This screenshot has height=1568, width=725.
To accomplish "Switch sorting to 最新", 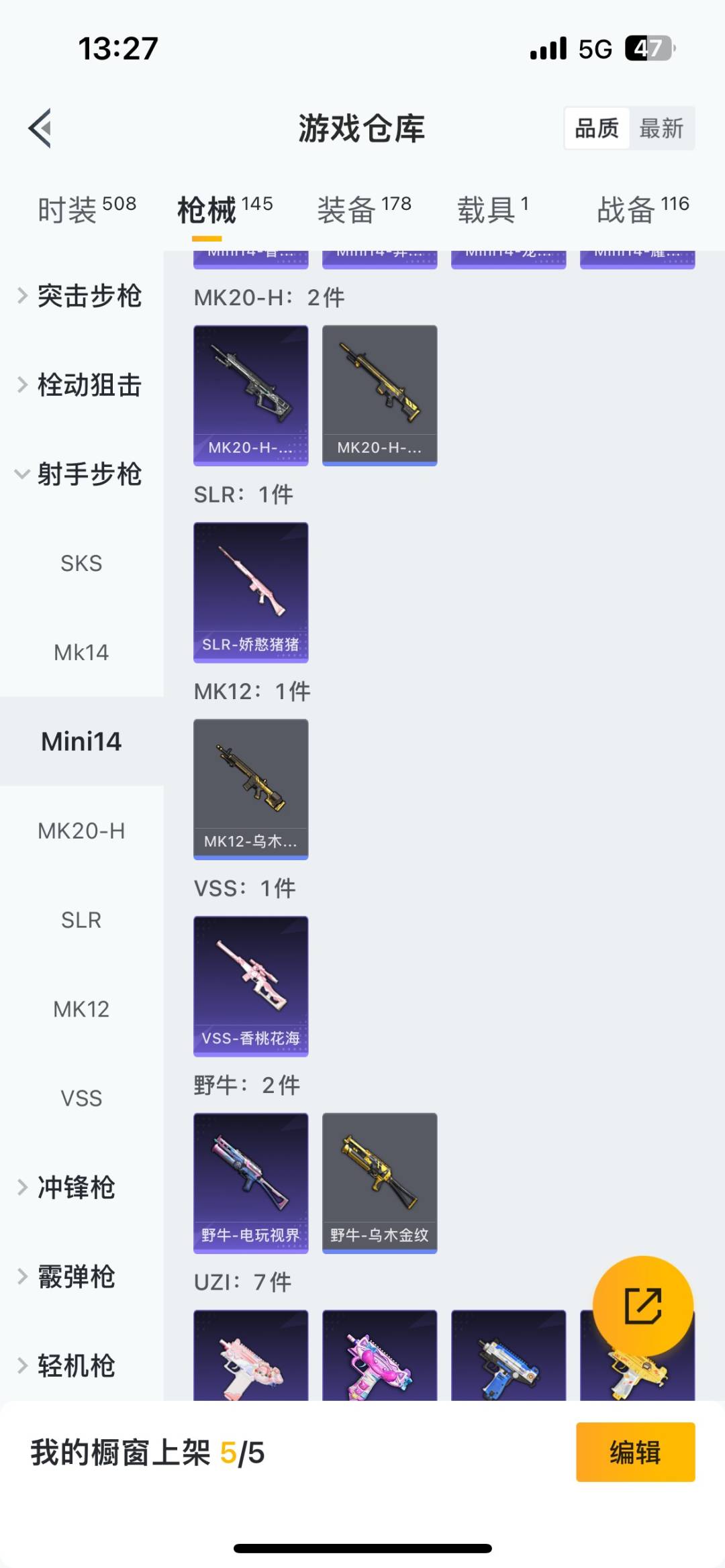I will pyautogui.click(x=662, y=128).
